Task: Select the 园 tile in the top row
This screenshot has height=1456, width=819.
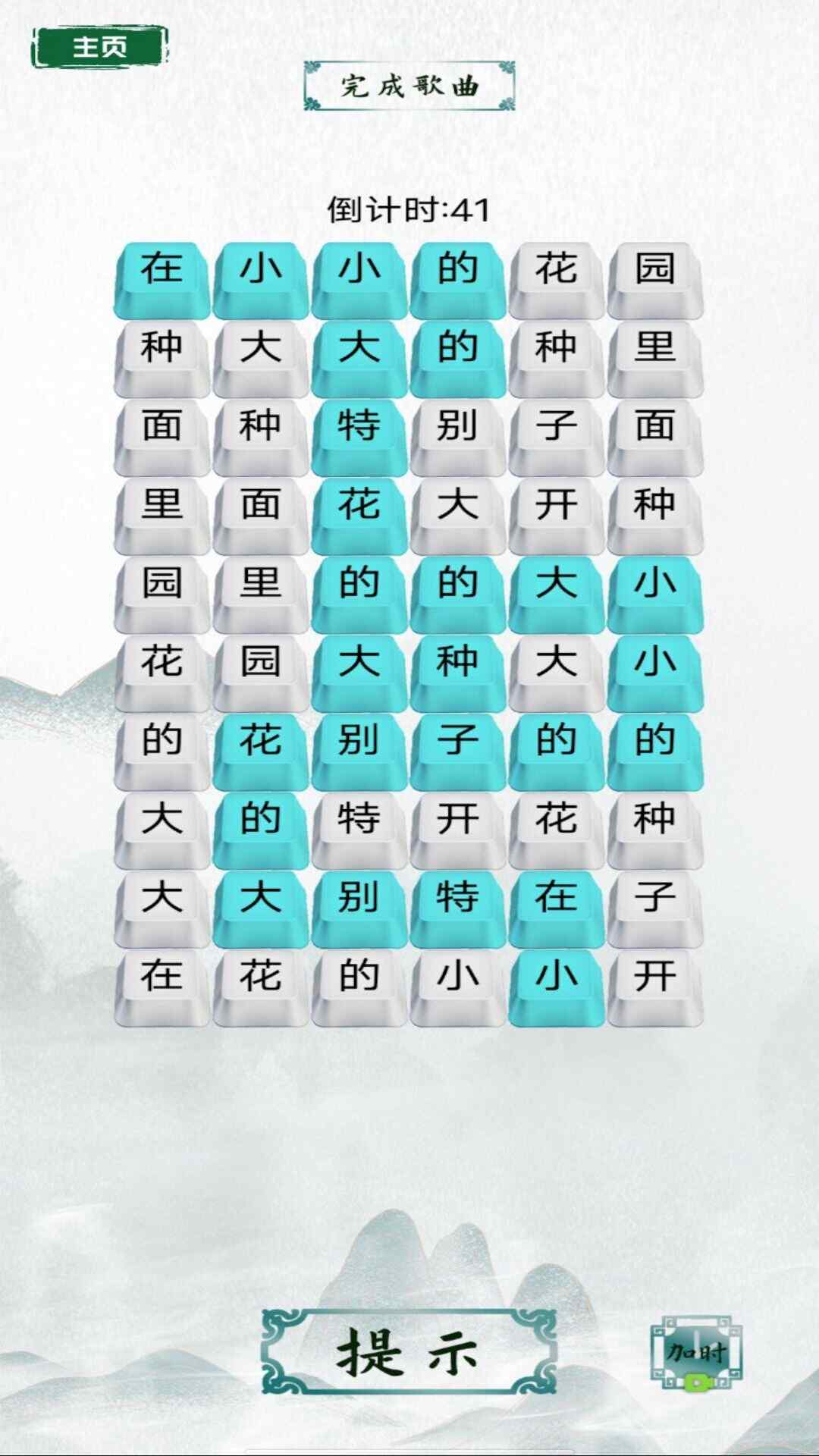Action: pos(654,269)
